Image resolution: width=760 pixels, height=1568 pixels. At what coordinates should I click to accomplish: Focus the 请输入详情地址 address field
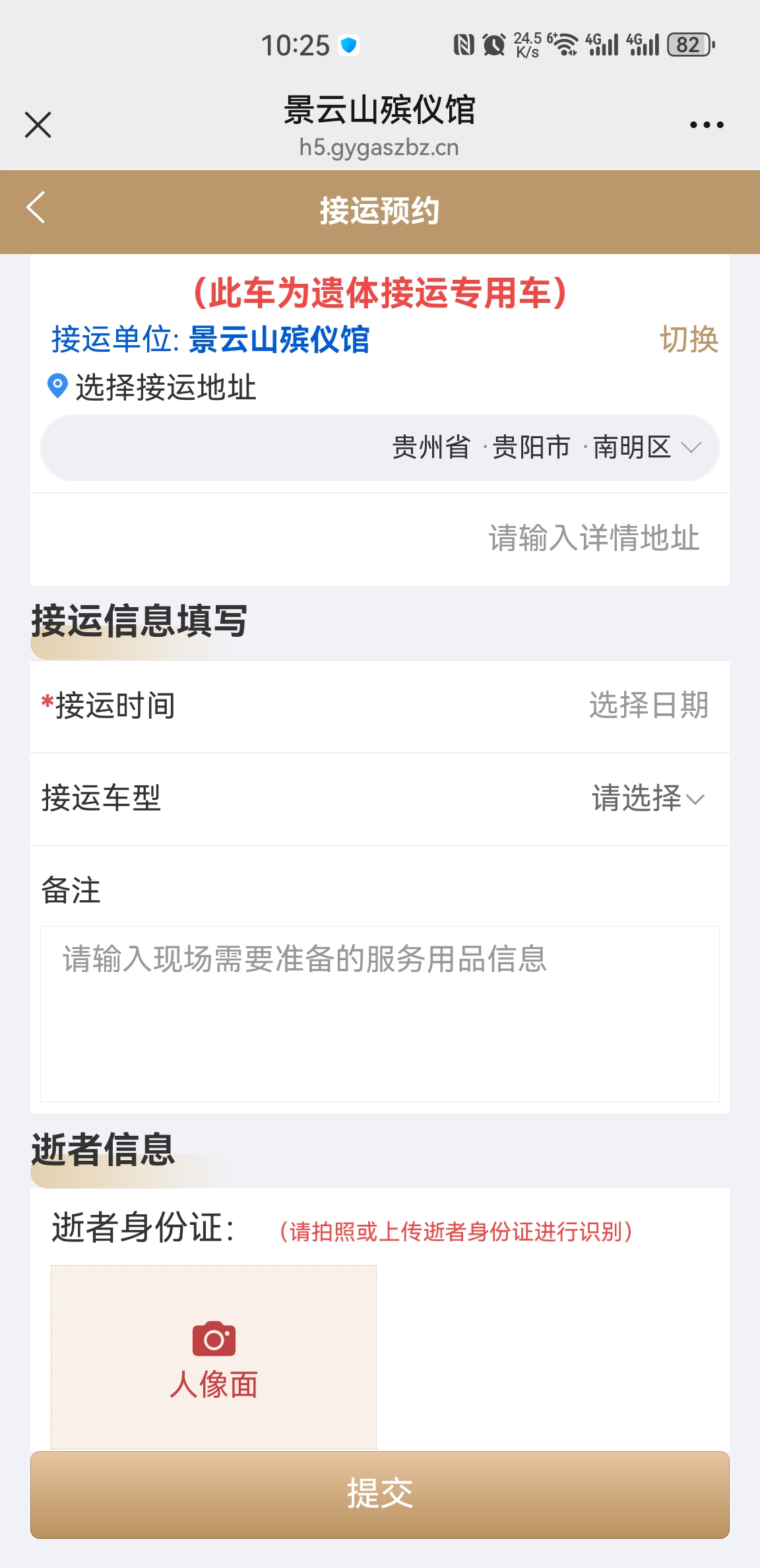click(380, 538)
